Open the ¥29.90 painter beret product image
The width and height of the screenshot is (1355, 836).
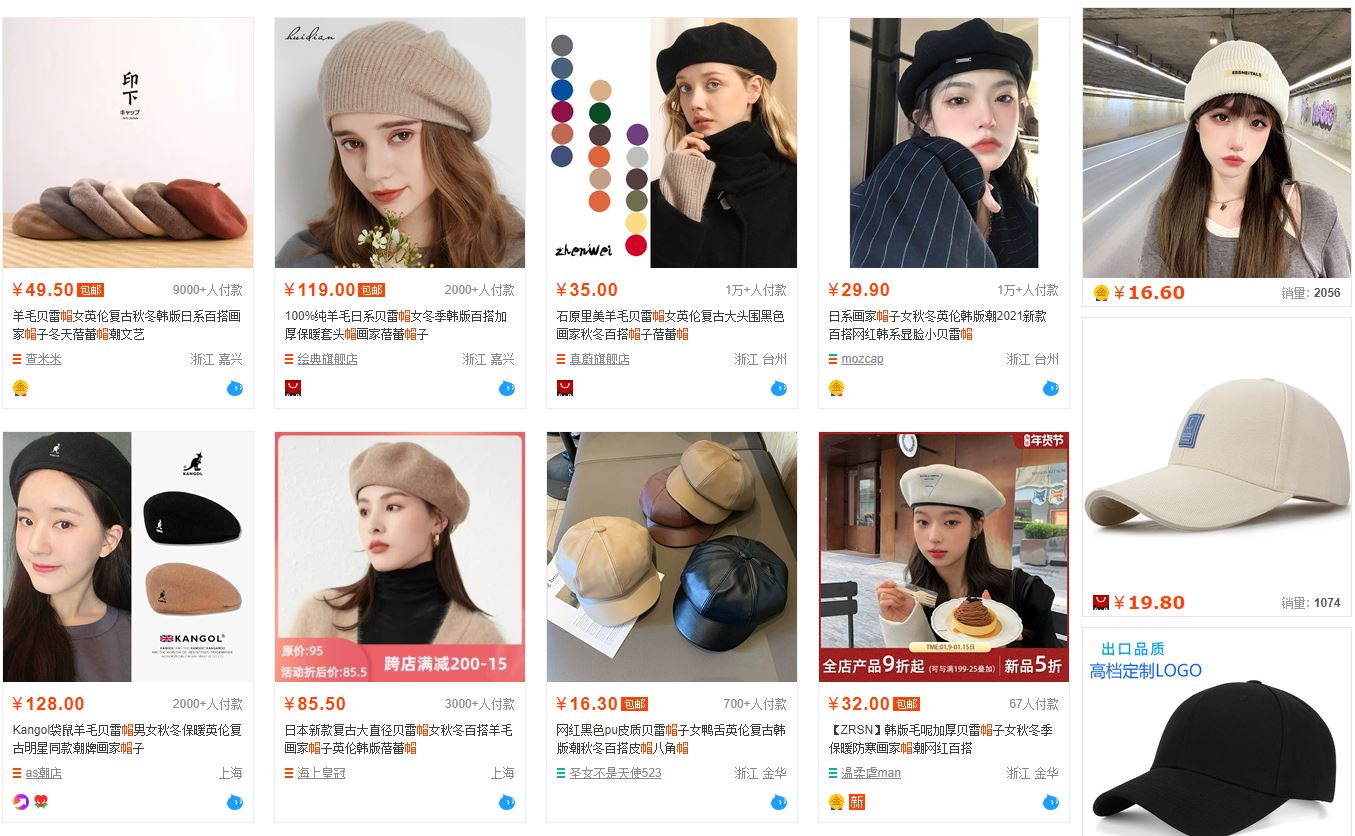point(944,143)
